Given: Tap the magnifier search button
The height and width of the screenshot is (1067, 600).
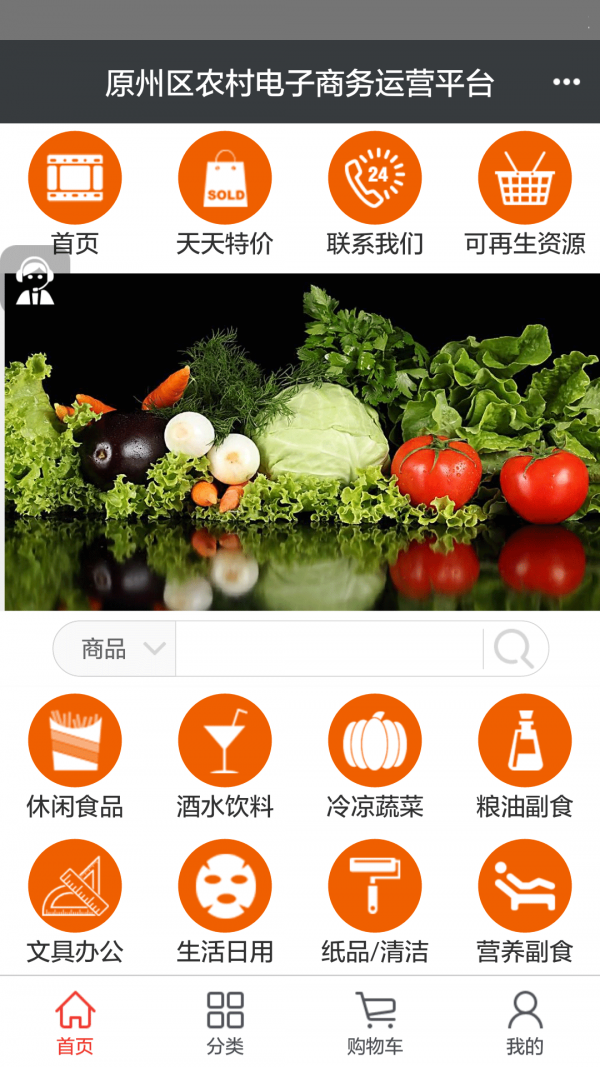Looking at the screenshot, I should 514,649.
